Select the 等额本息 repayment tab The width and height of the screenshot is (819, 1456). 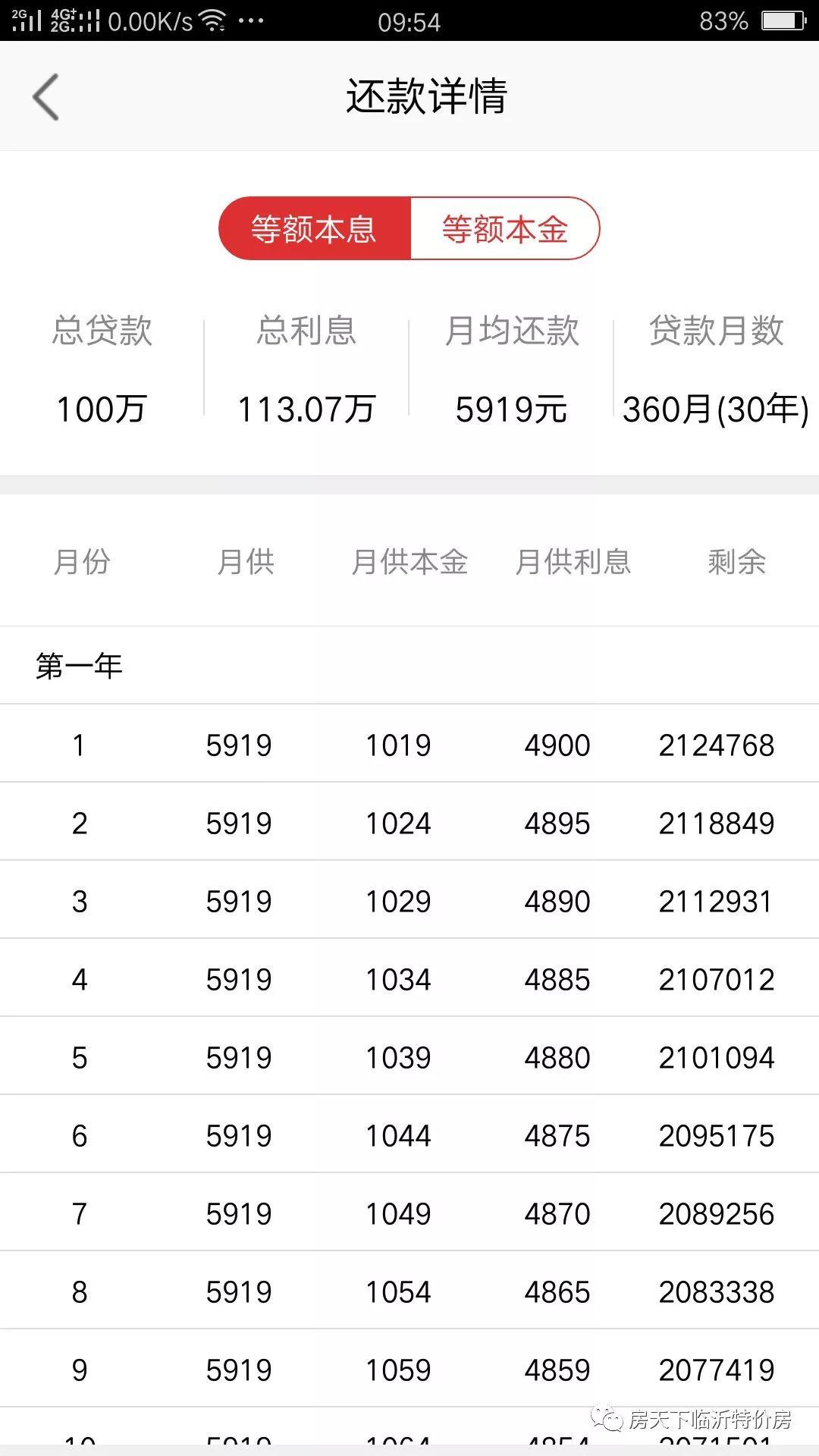pyautogui.click(x=315, y=228)
